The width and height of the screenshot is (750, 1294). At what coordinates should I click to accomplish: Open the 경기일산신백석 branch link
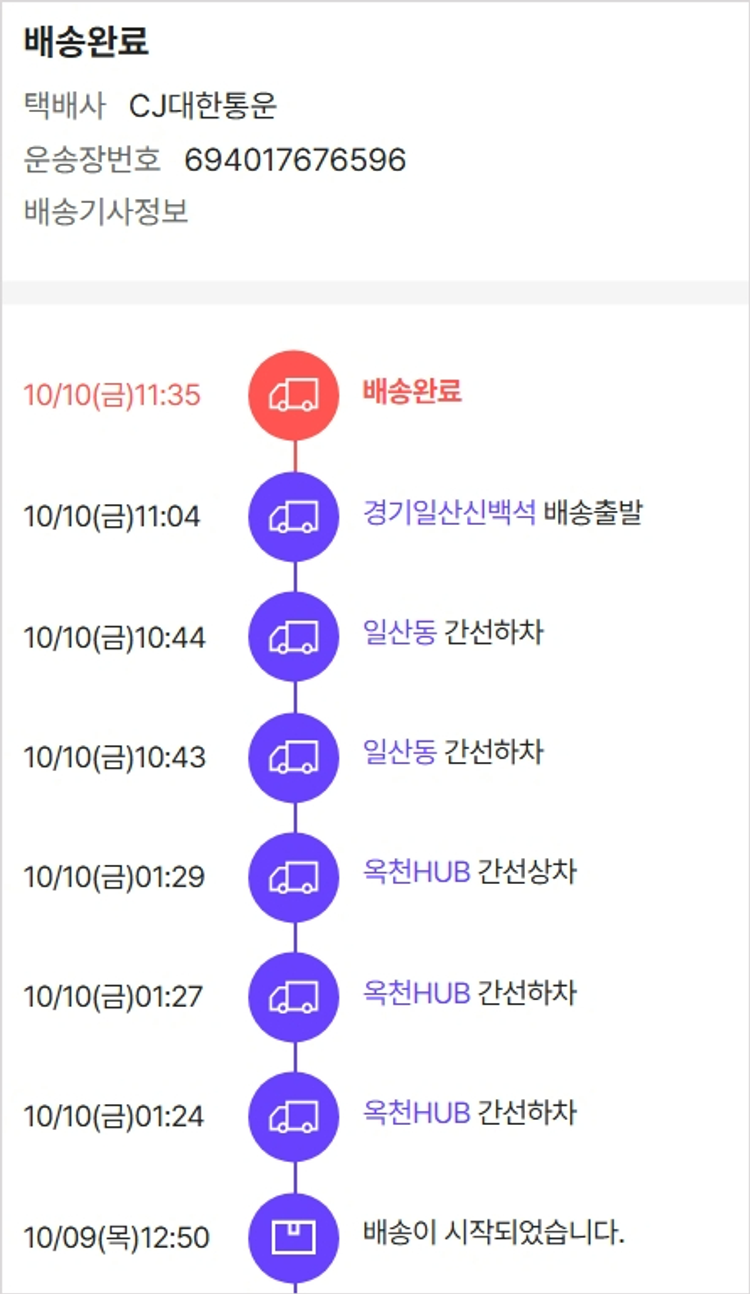(x=450, y=514)
